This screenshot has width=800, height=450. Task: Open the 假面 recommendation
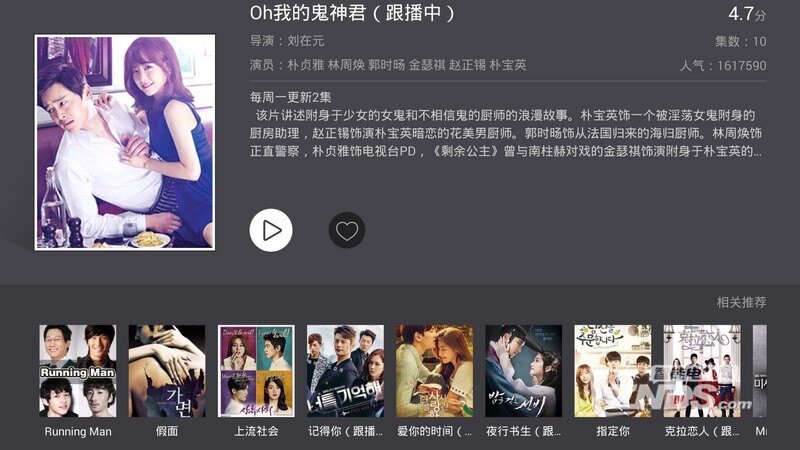(x=167, y=371)
